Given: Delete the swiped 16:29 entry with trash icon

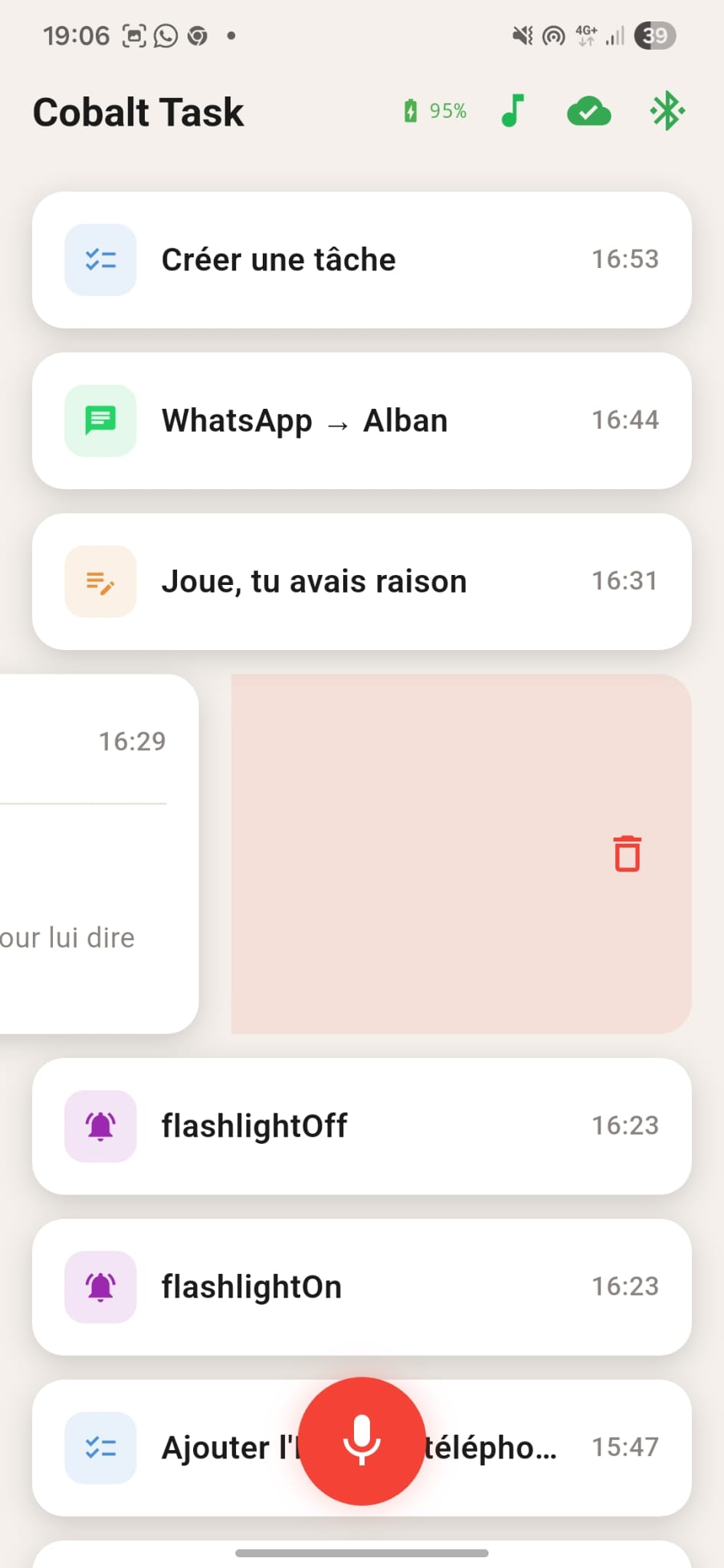Looking at the screenshot, I should point(627,854).
